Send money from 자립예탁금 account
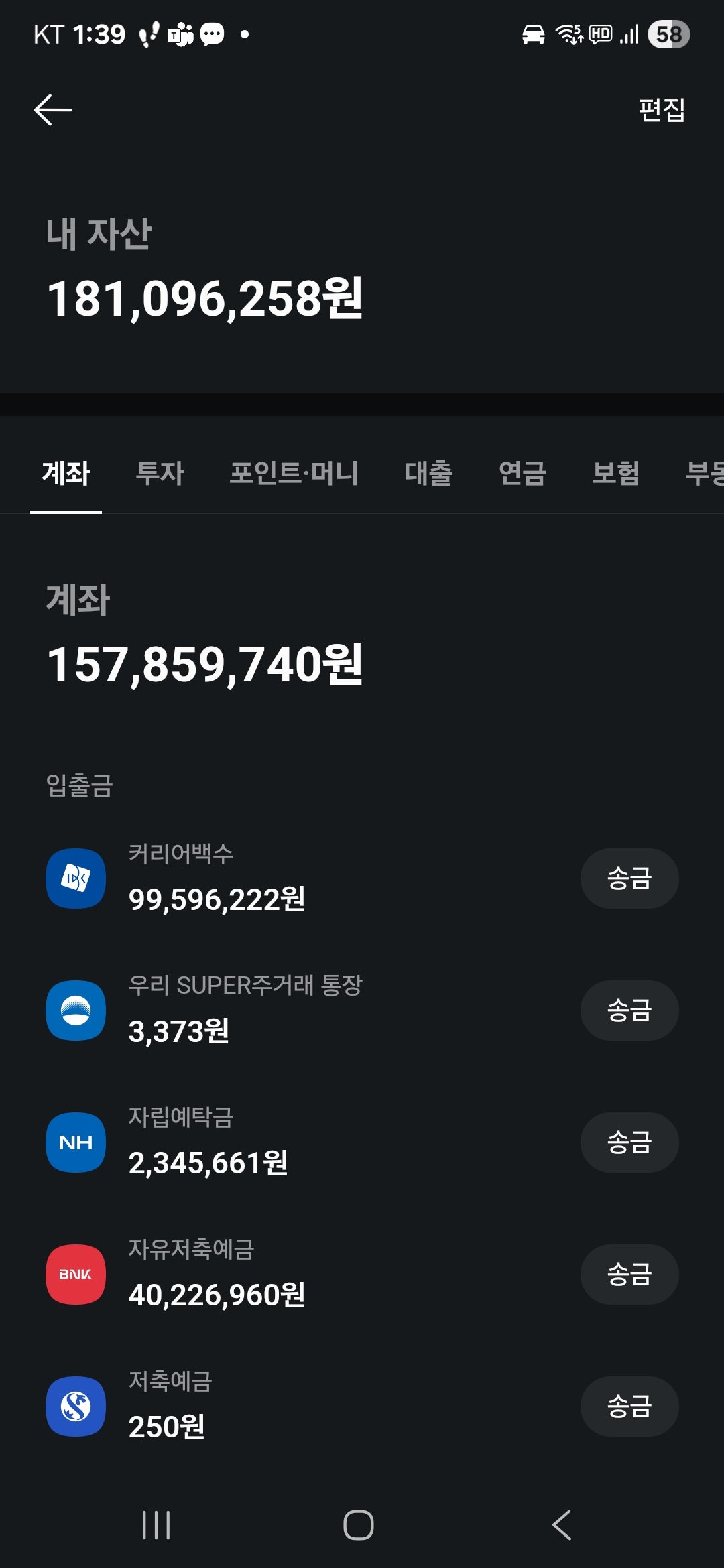Viewport: 724px width, 1568px height. coord(629,1142)
